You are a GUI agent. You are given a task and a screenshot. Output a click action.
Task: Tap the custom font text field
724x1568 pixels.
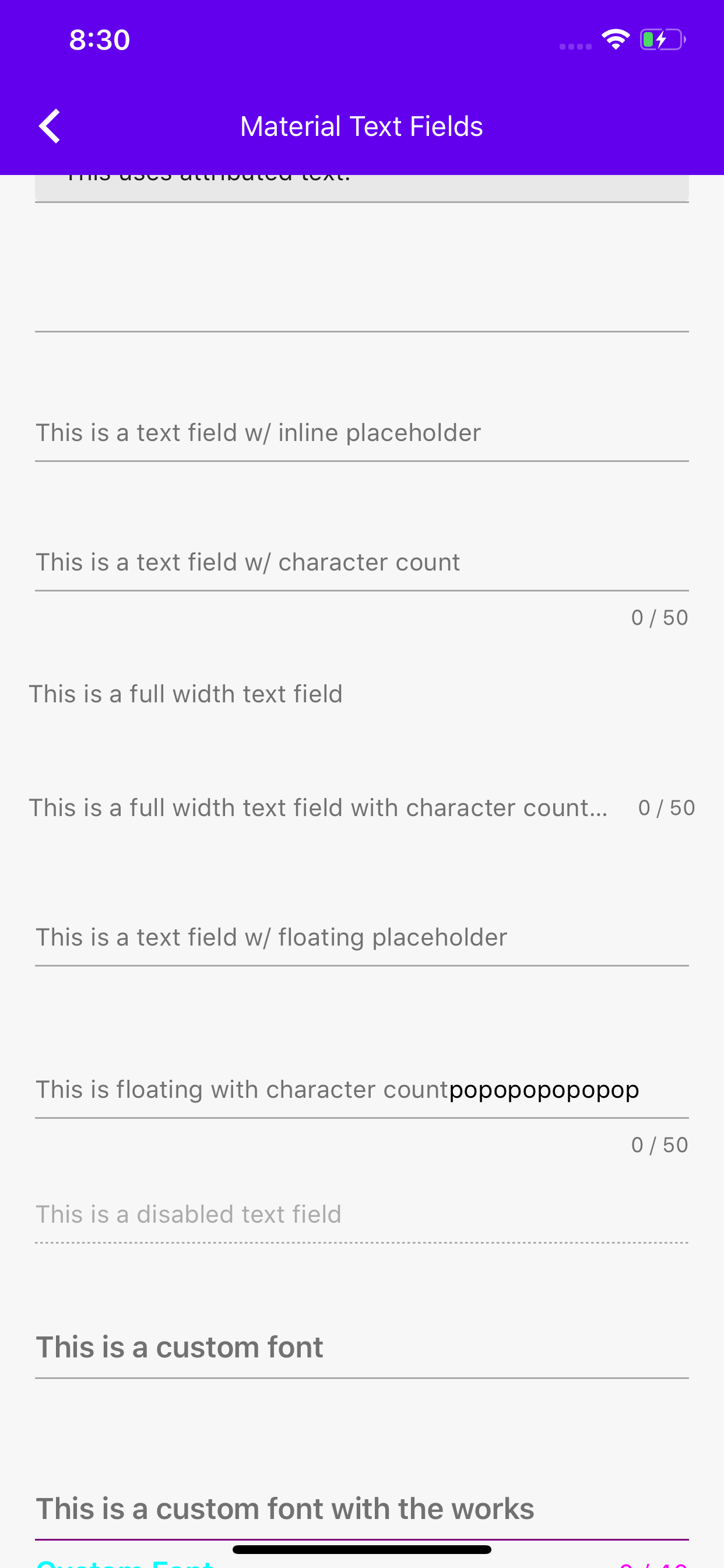coord(361,1347)
